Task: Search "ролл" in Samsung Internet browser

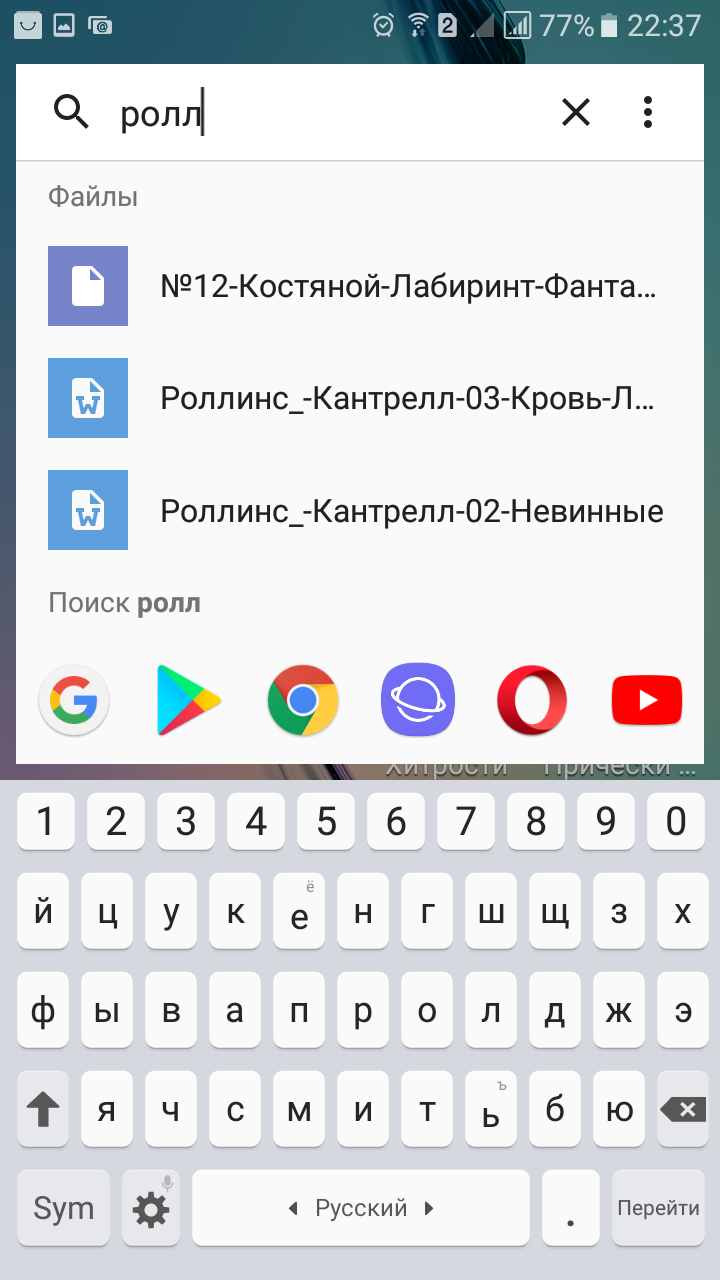Action: 418,701
